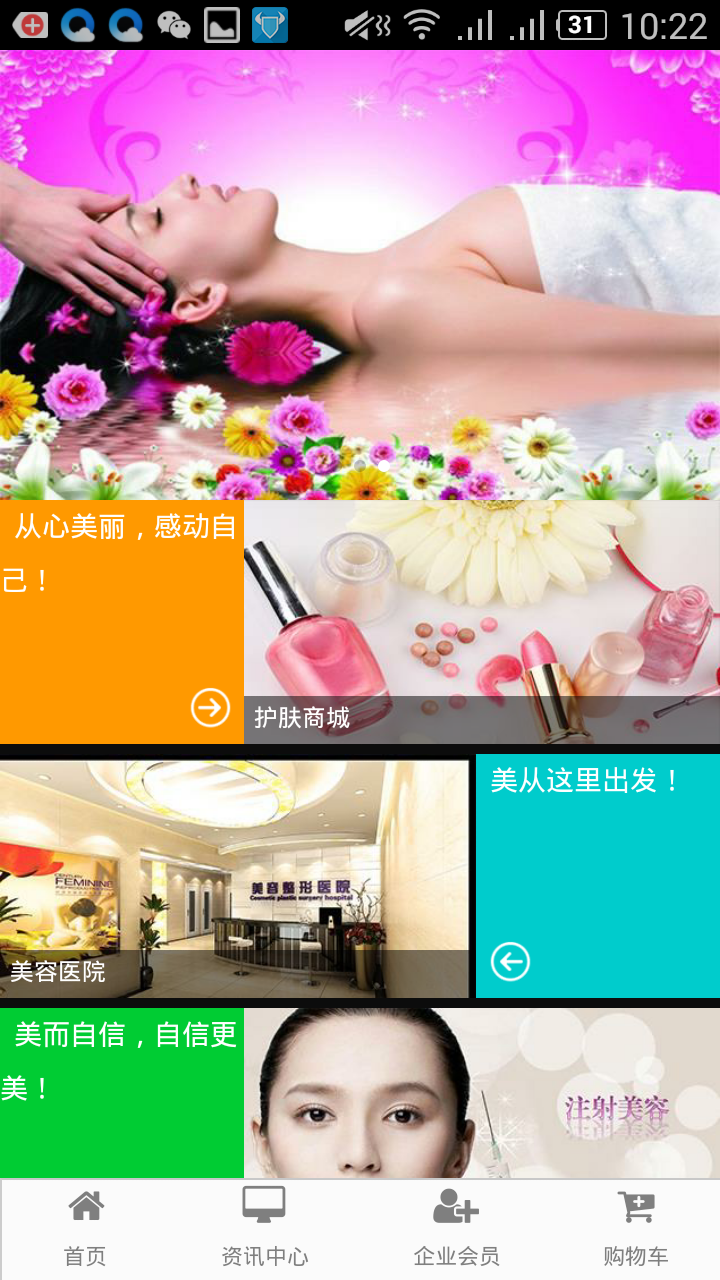720x1280 pixels.
Task: Open the 护肤商城 skincare mall tile
Action: click(x=481, y=622)
